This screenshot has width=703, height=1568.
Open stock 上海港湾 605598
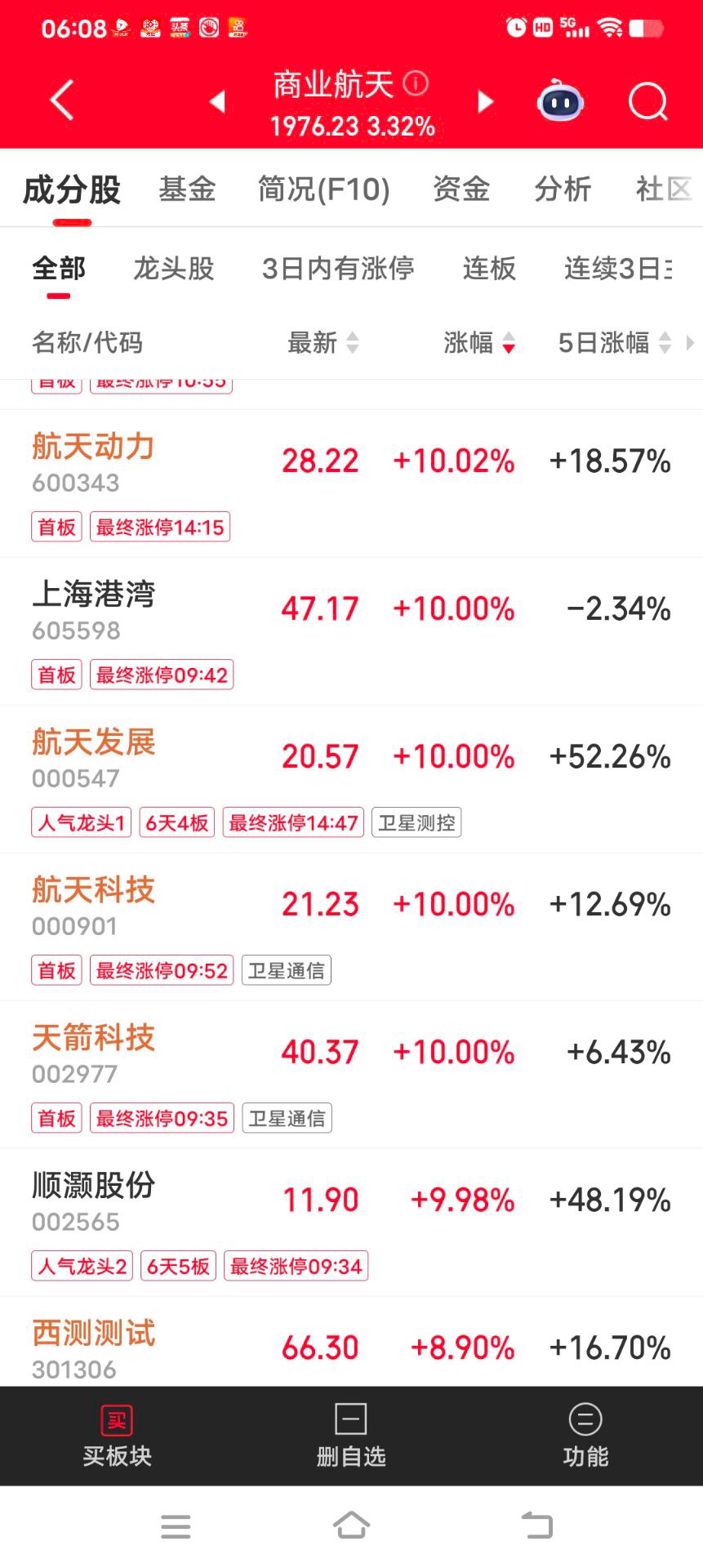(x=93, y=610)
